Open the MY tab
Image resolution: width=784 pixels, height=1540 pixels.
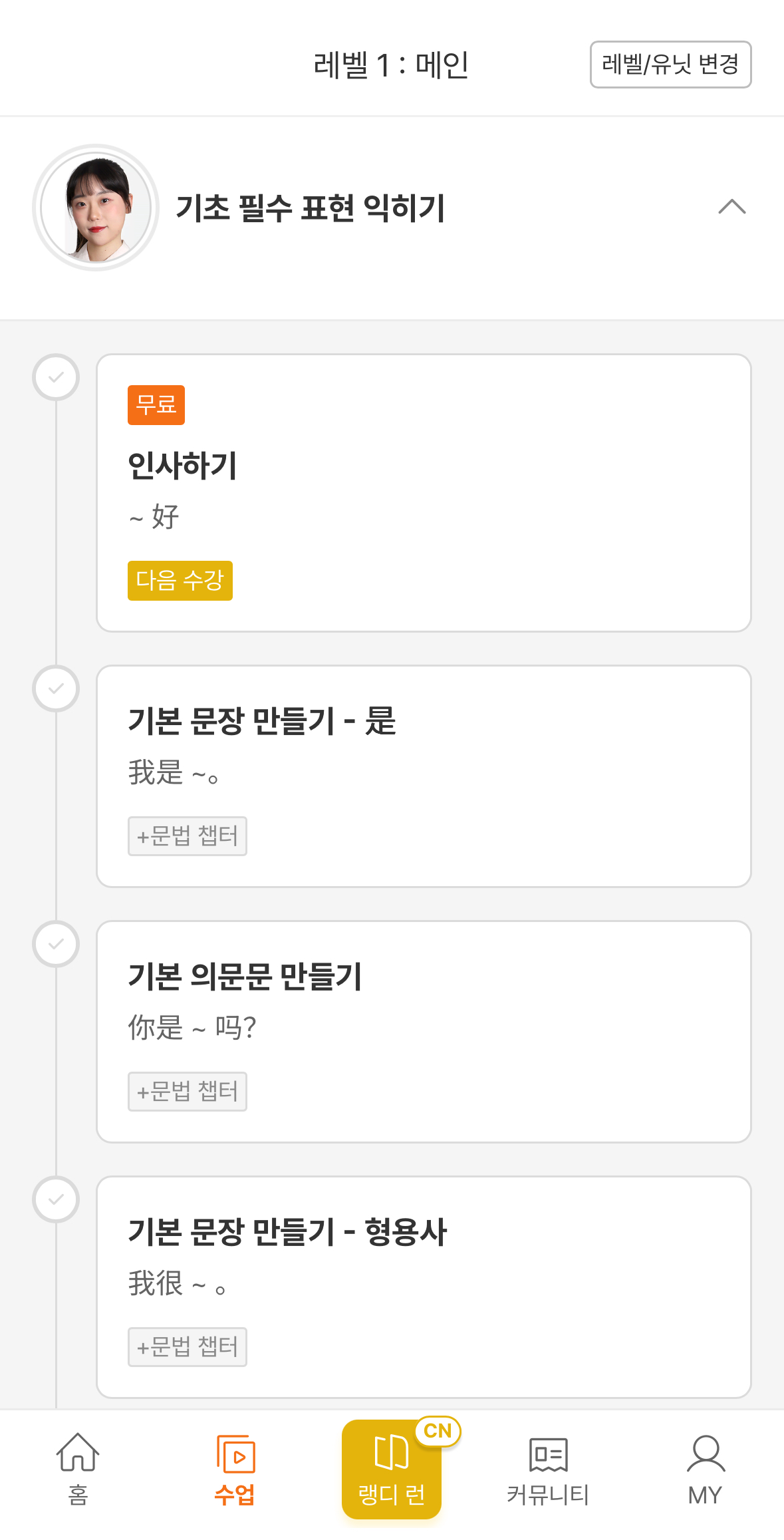click(x=705, y=1469)
